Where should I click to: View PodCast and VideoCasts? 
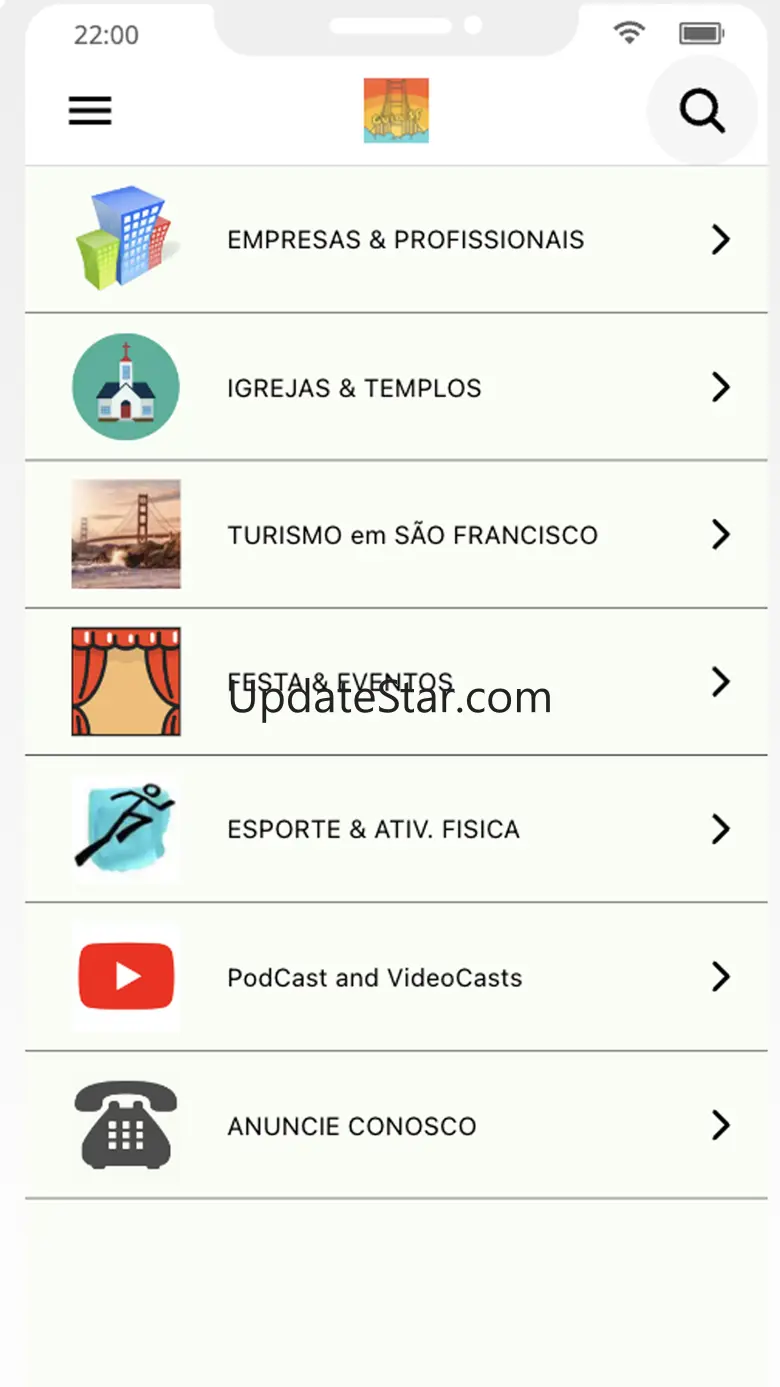(x=374, y=977)
